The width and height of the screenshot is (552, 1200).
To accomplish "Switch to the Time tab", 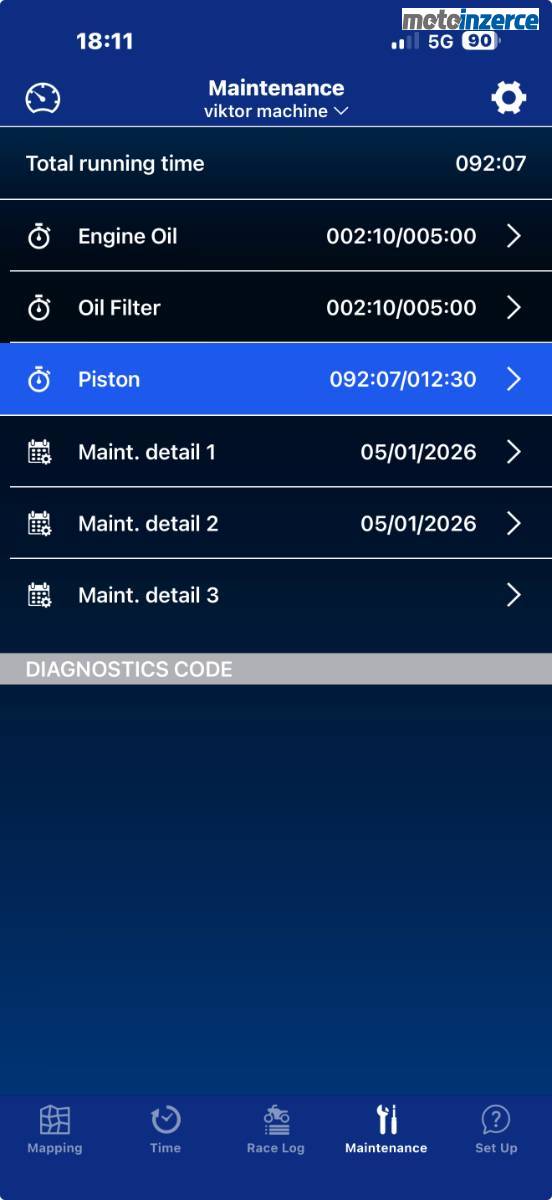I will click(165, 1130).
